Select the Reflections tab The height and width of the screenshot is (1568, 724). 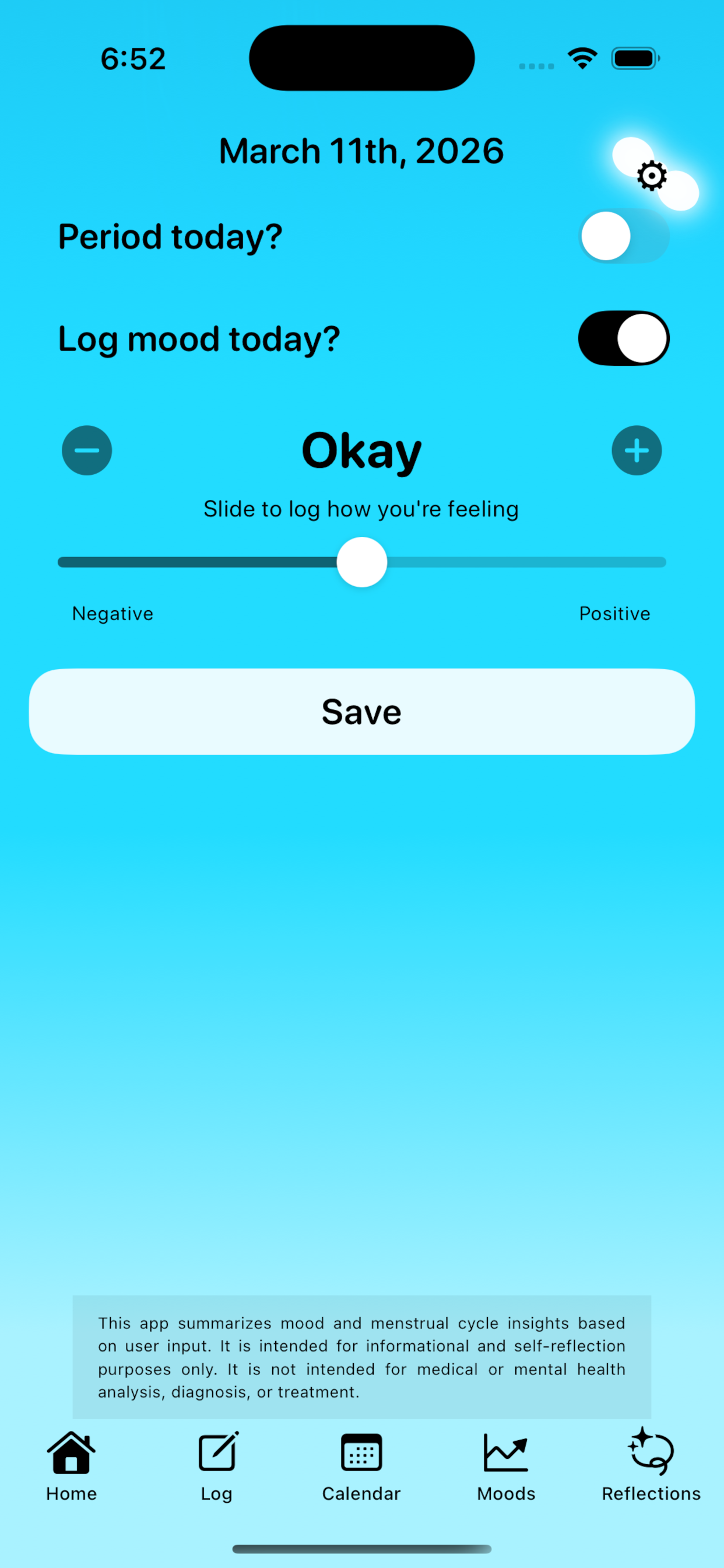point(651,1467)
